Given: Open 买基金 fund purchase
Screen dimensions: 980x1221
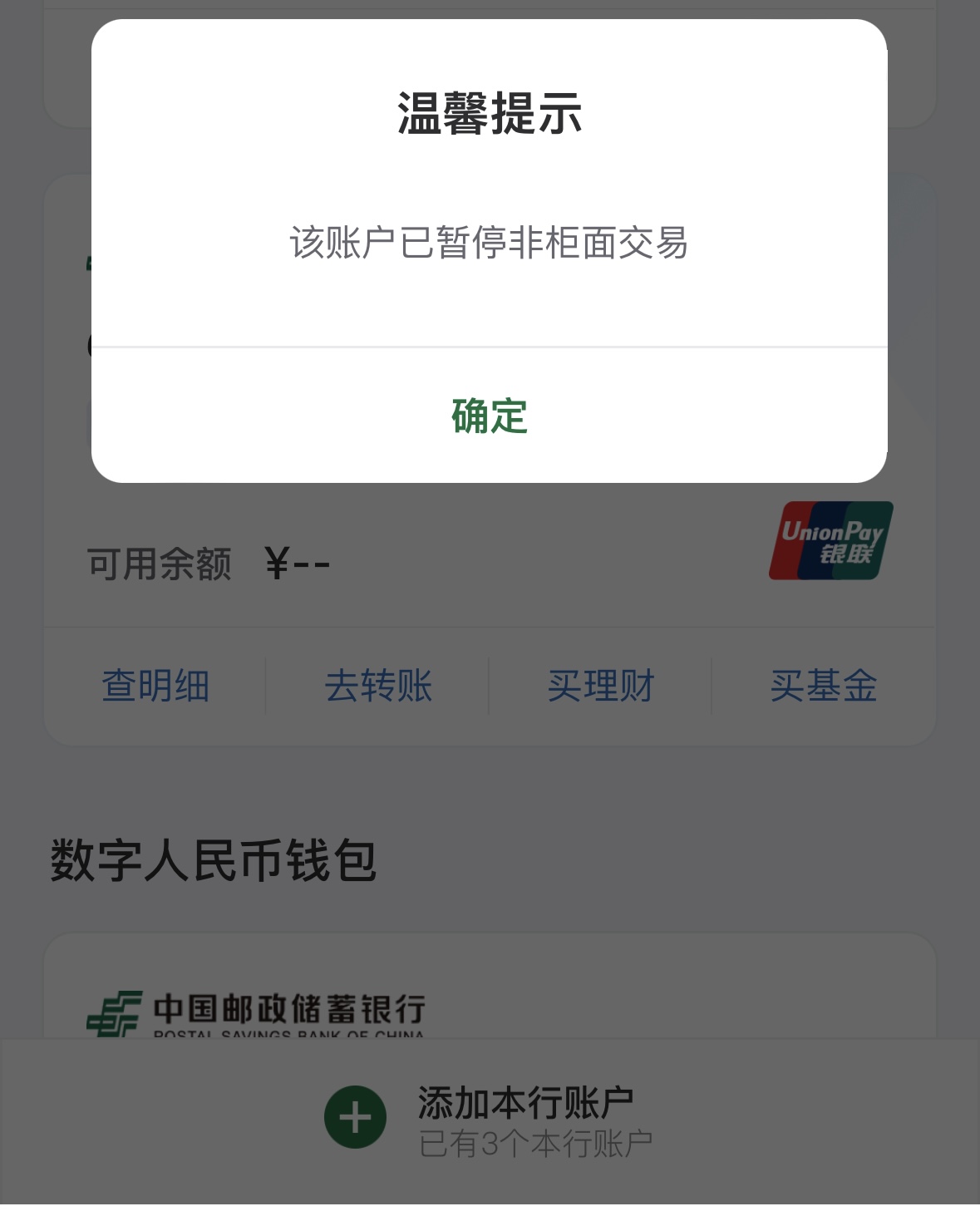Looking at the screenshot, I should (824, 687).
